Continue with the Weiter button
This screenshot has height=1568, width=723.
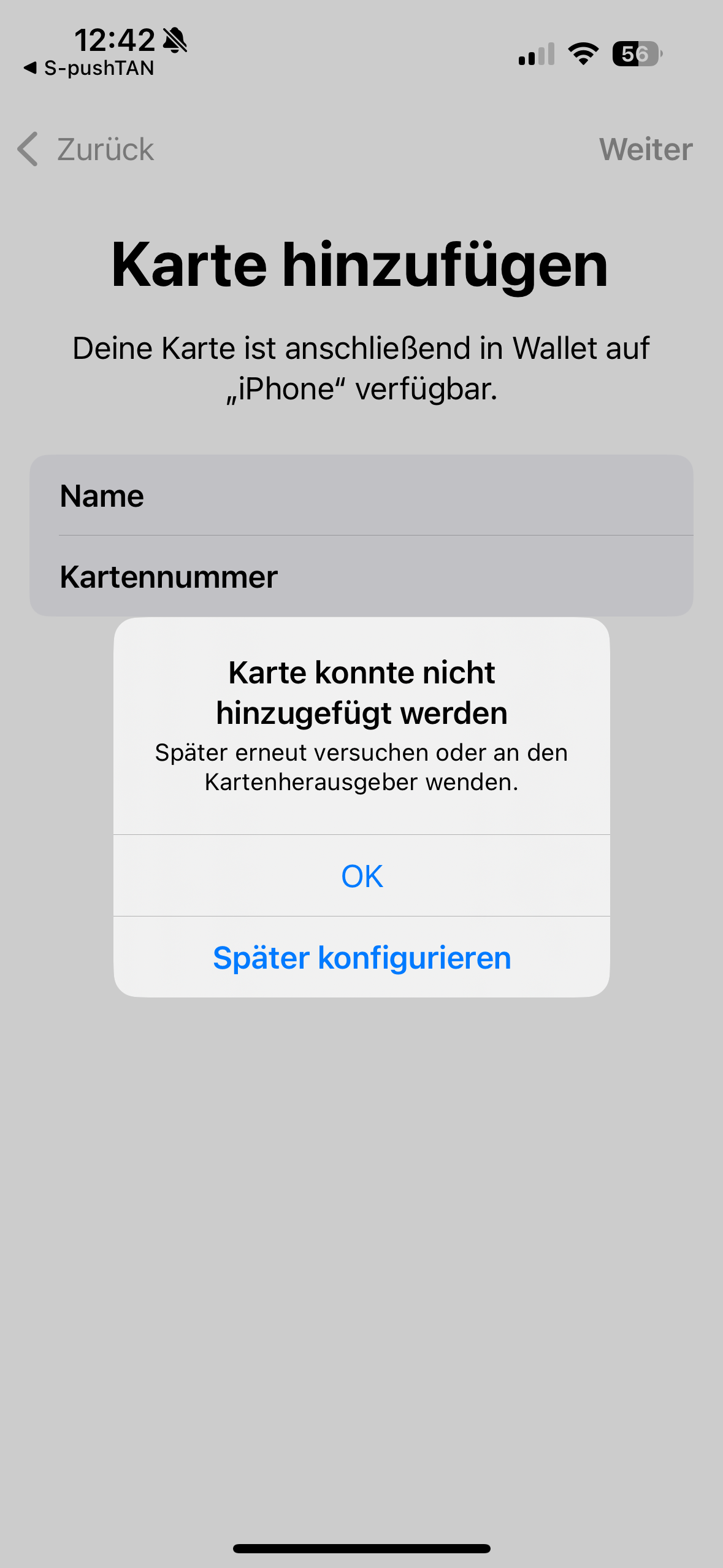pos(645,149)
